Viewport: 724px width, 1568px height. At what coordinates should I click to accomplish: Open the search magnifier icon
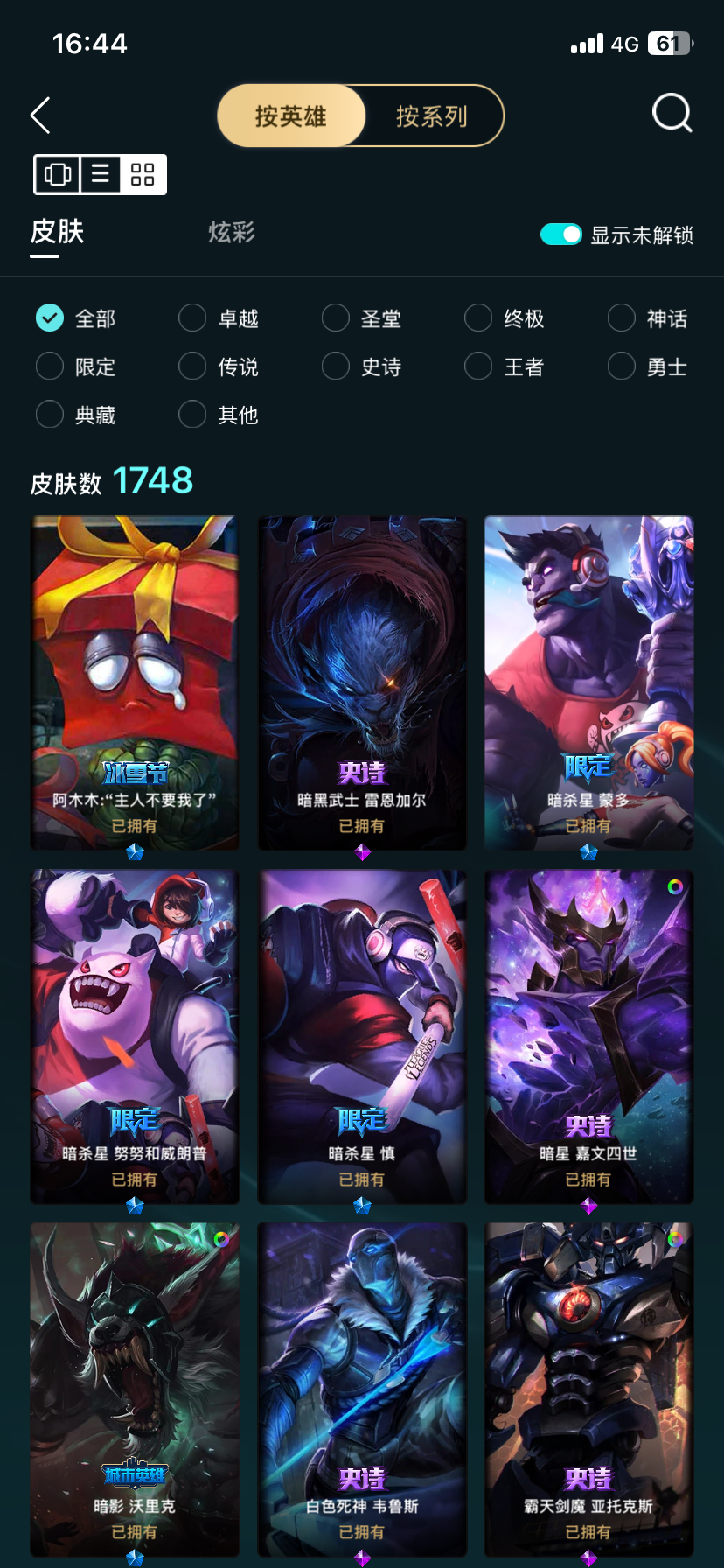coord(672,114)
